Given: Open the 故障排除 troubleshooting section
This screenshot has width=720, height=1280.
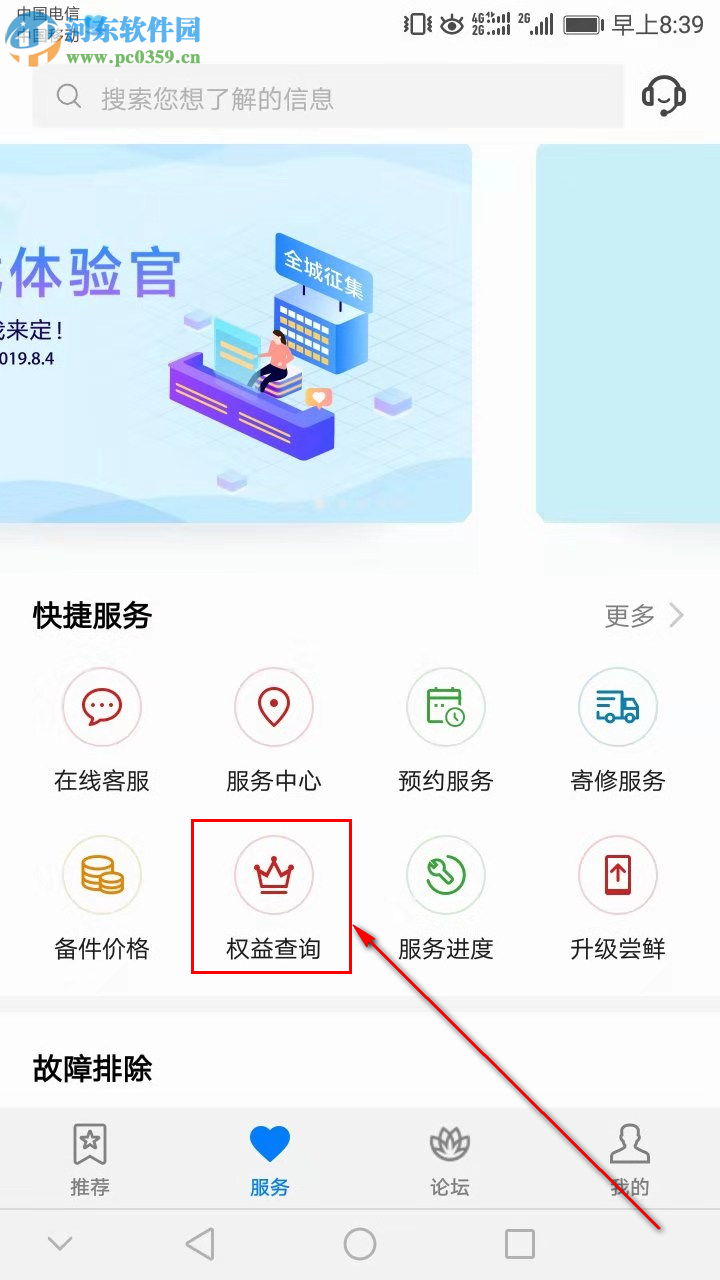Looking at the screenshot, I should (x=92, y=1068).
